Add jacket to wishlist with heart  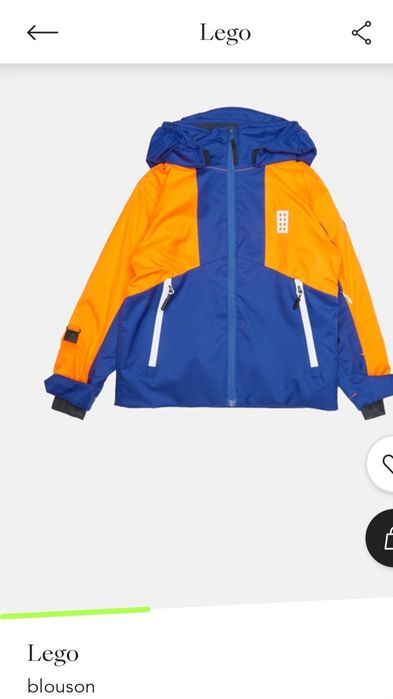coord(381,464)
